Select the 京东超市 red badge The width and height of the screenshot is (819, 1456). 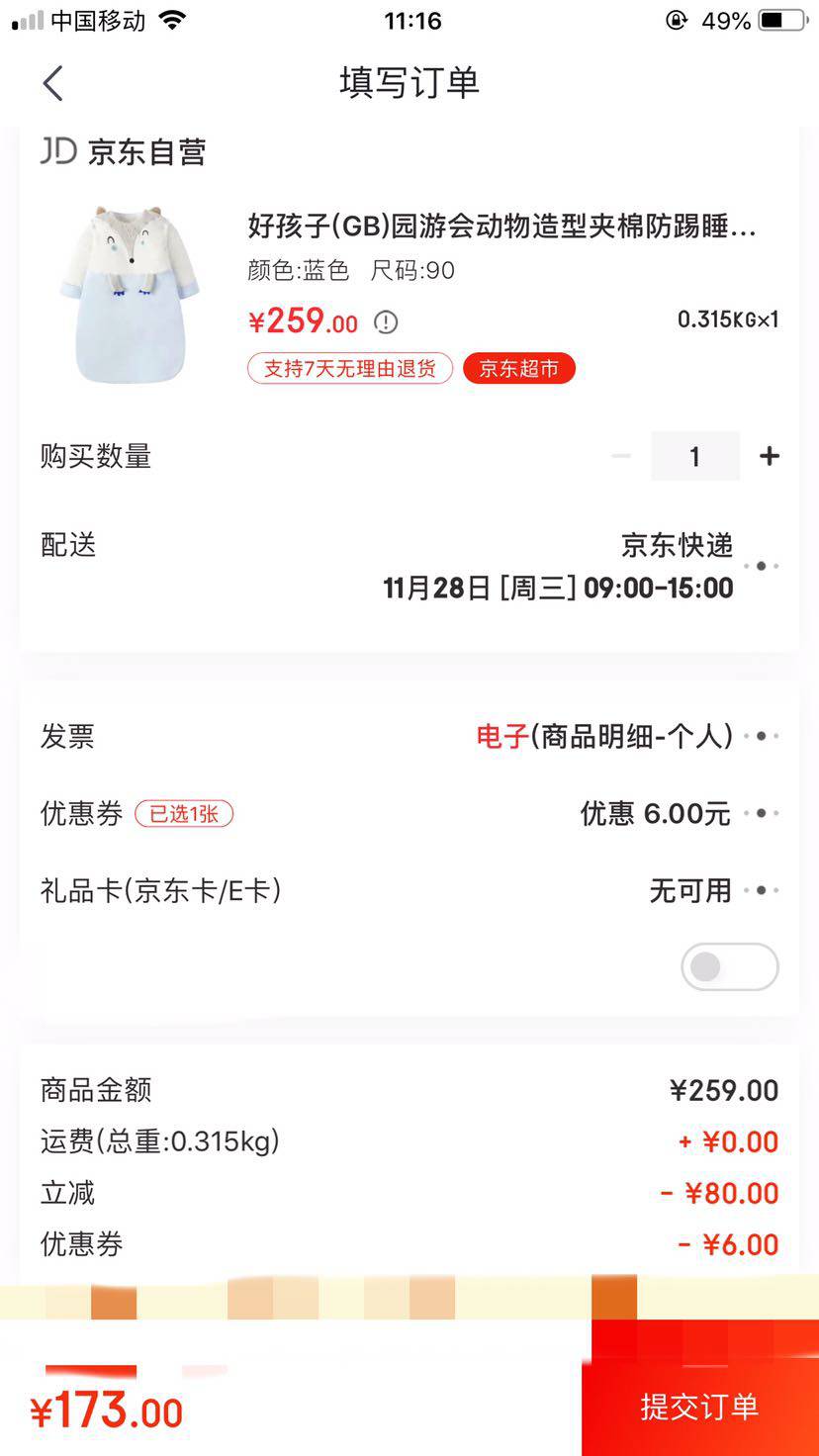pos(518,368)
